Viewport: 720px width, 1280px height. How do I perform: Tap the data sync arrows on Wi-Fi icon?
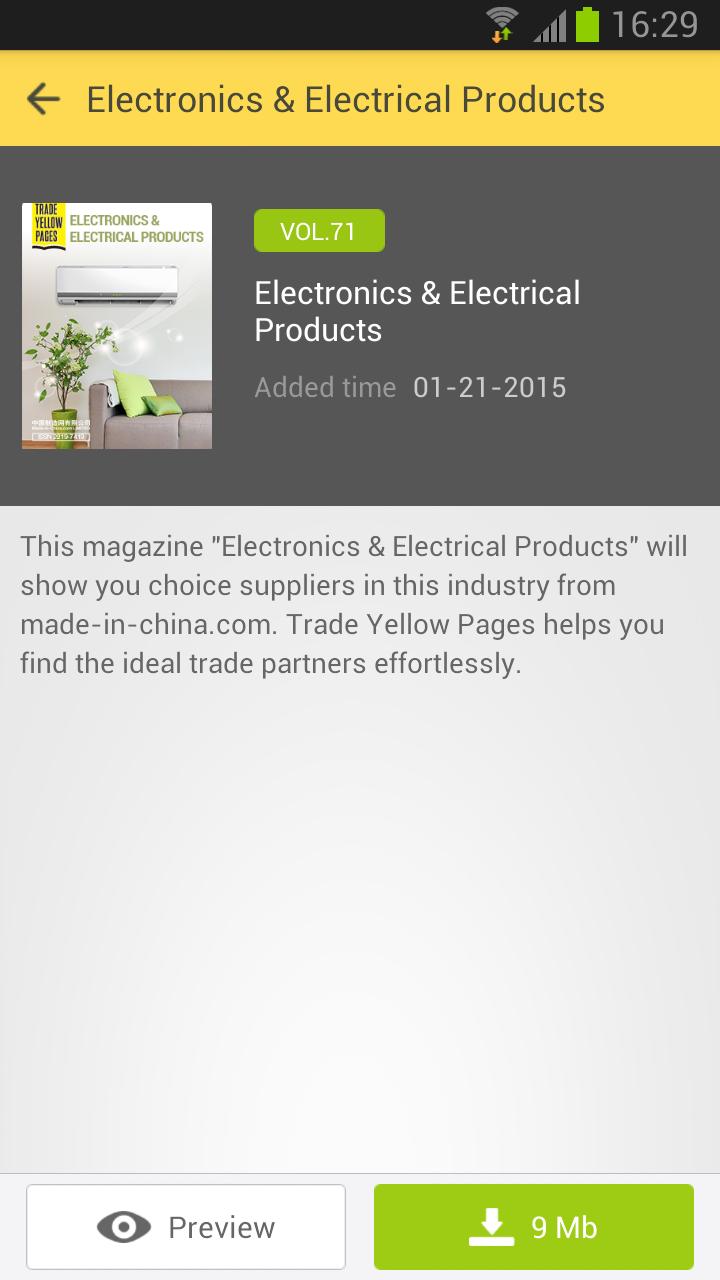(x=499, y=36)
